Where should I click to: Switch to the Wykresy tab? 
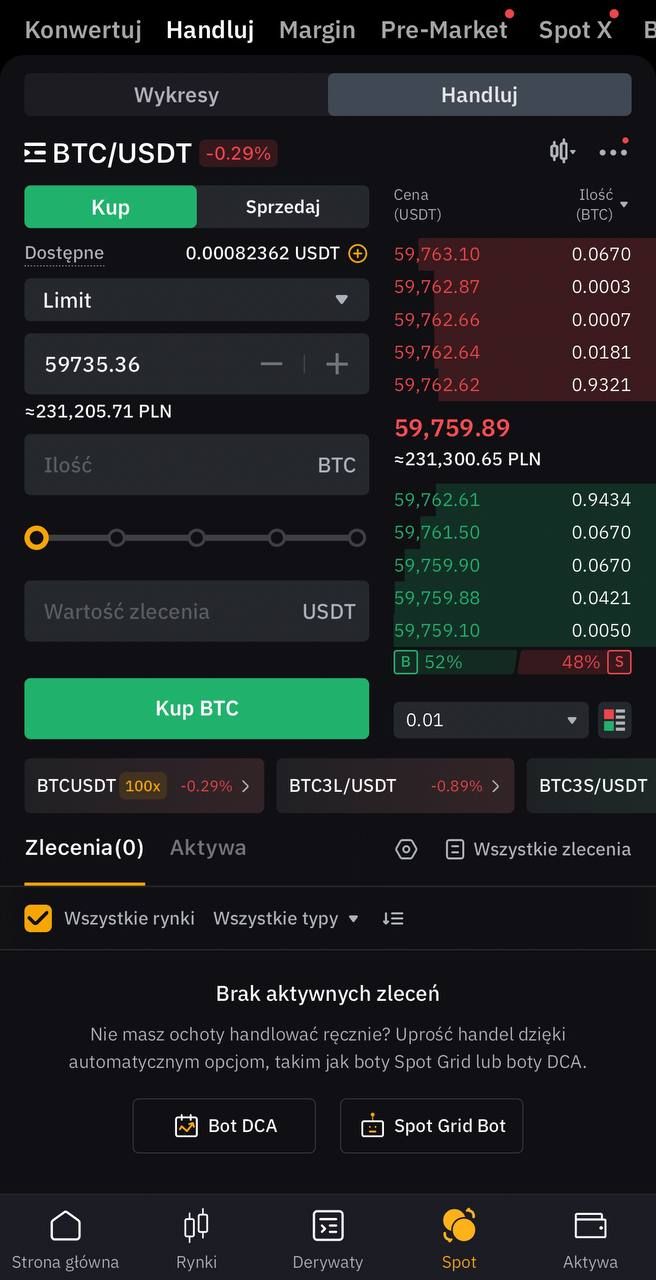point(176,95)
